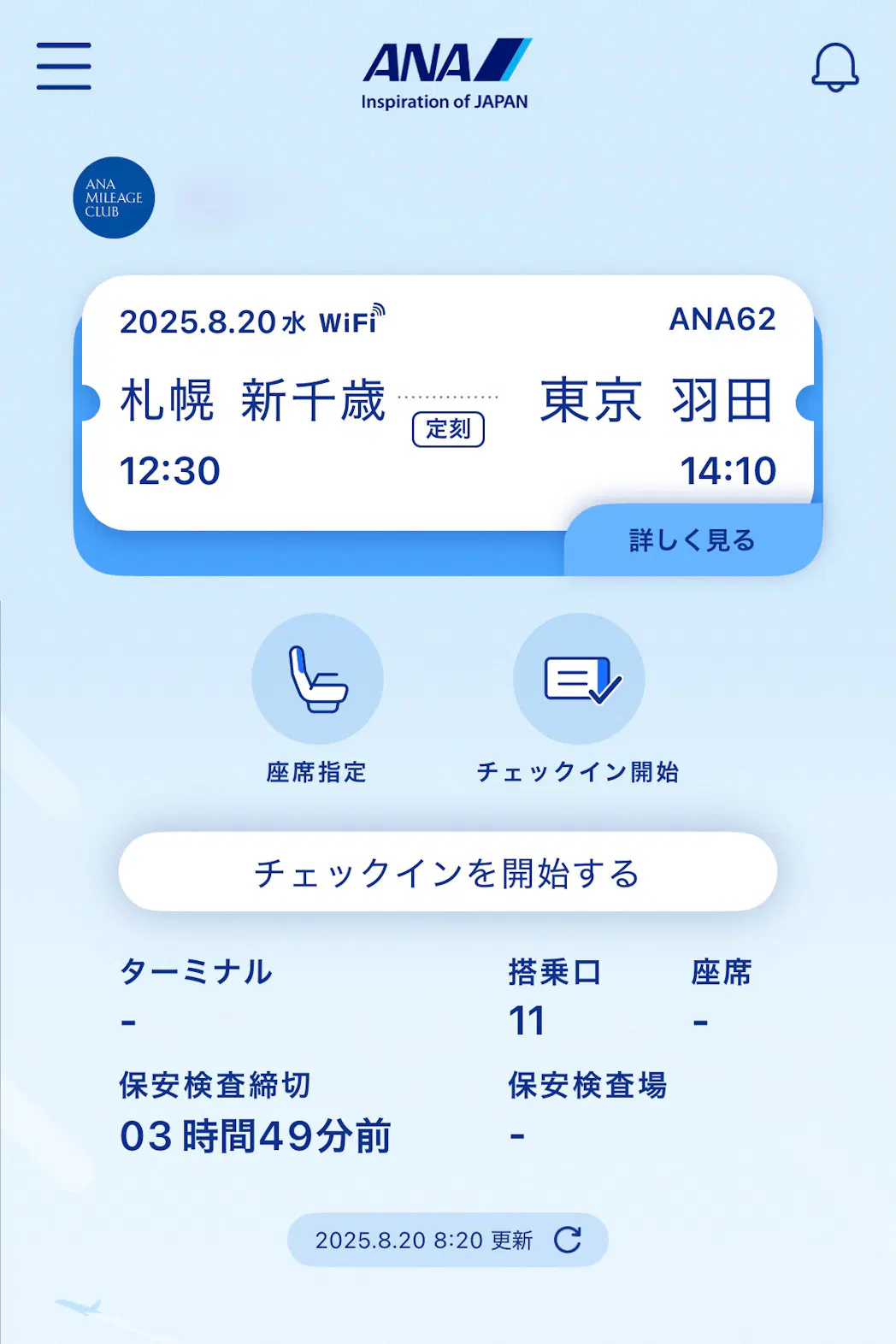The height and width of the screenshot is (1344, 896).
Task: Open the ANA62 Sapporo–Tokyo flight card
Action: (x=447, y=402)
